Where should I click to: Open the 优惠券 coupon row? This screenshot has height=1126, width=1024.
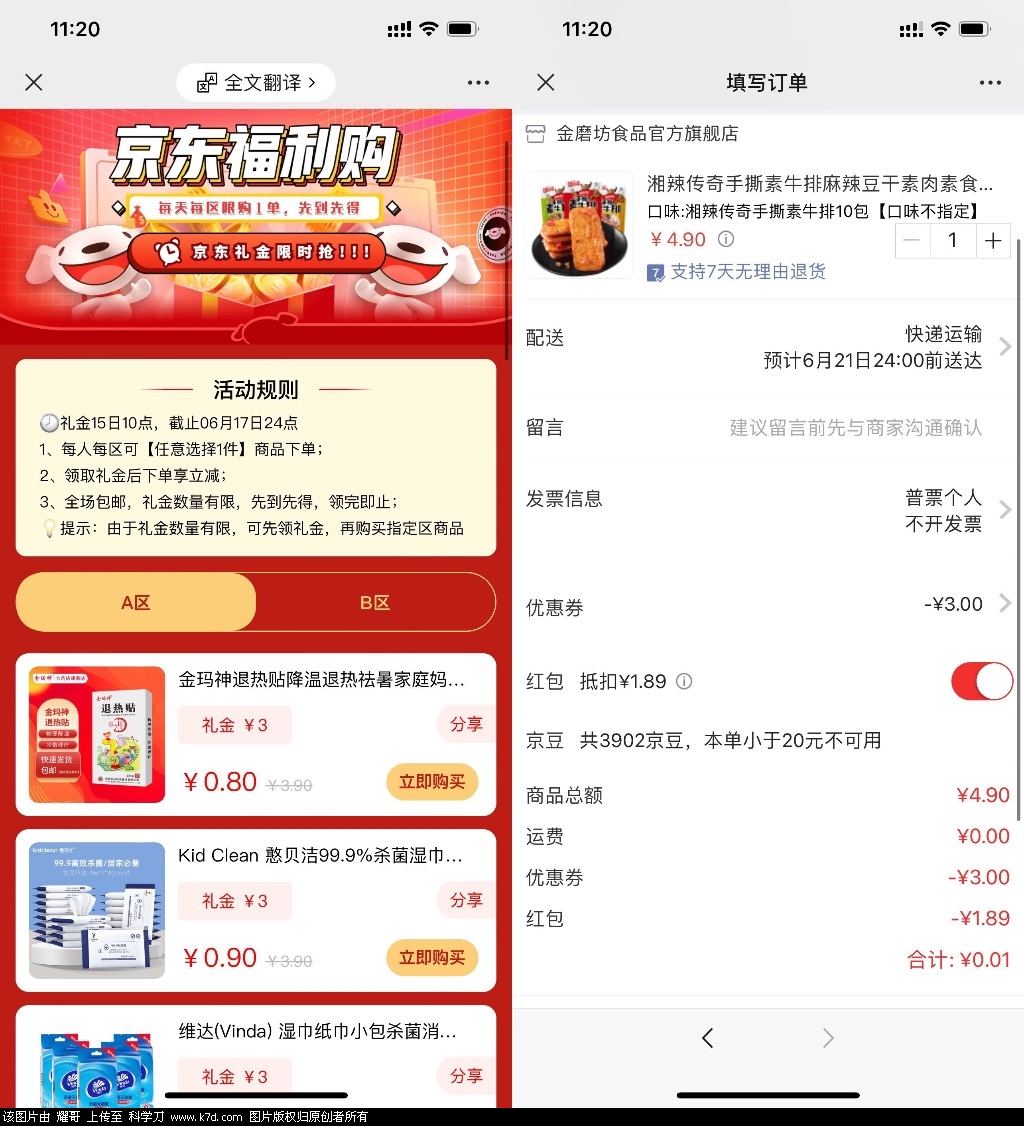[768, 604]
